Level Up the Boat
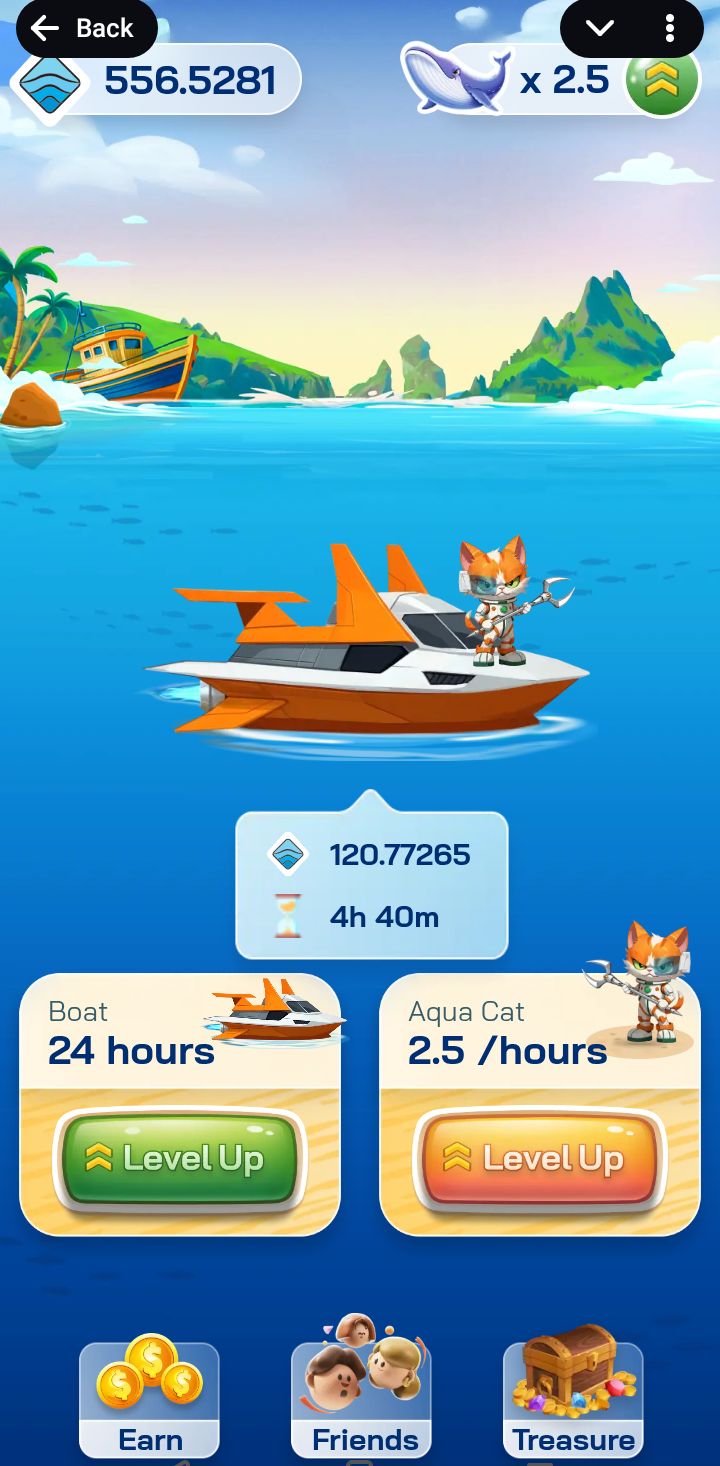Screen dimensions: 720x1466 (178, 1157)
